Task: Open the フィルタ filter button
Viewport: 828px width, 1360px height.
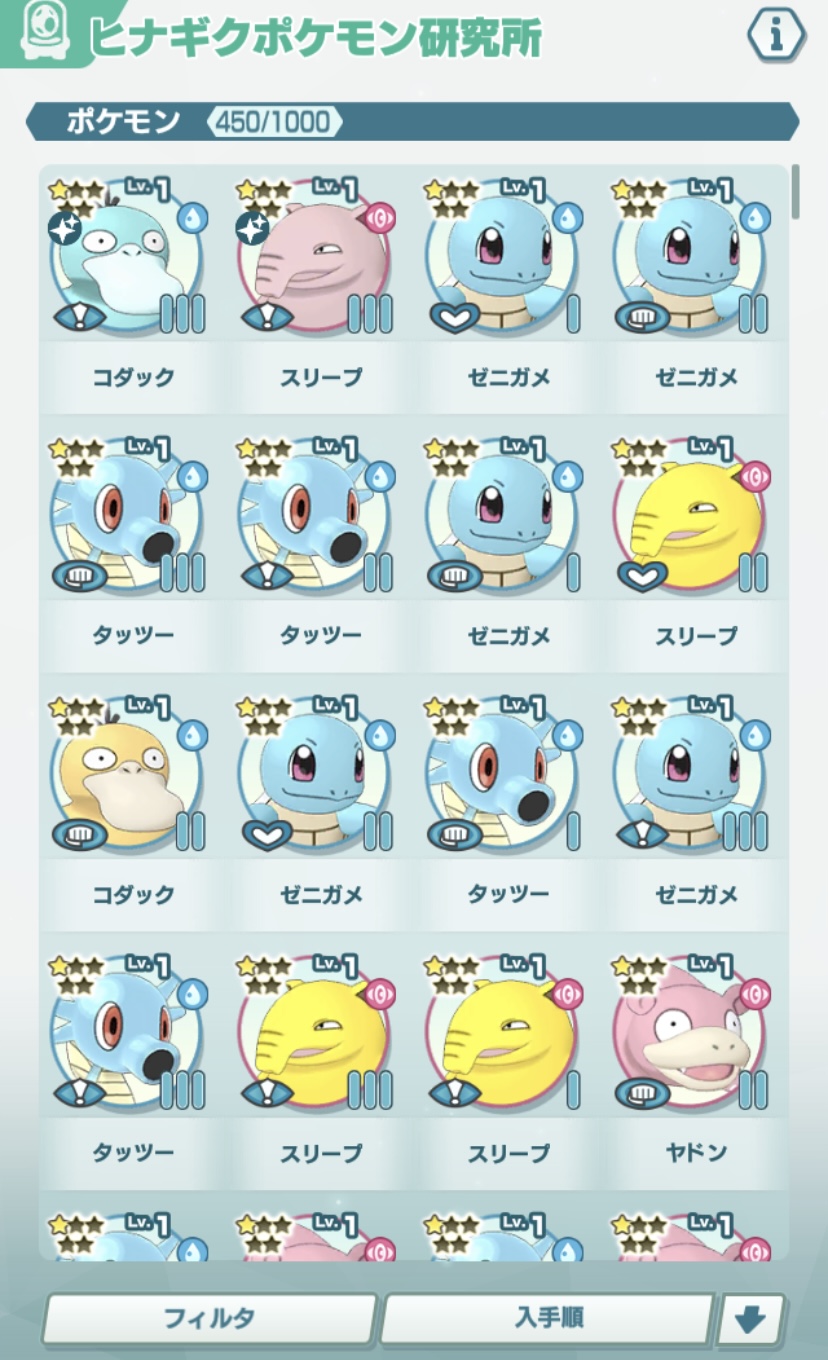Action: [210, 1318]
